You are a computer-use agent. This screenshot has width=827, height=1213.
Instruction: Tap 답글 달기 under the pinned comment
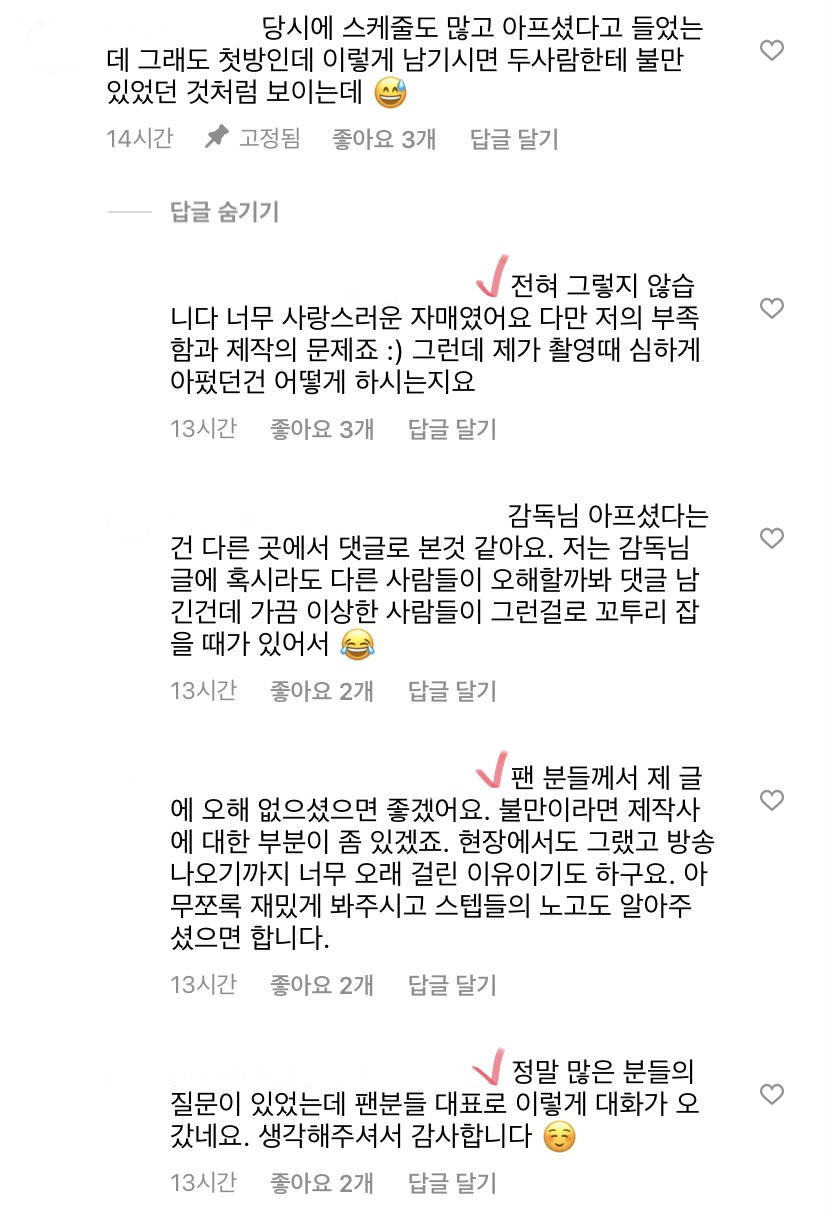click(x=514, y=139)
